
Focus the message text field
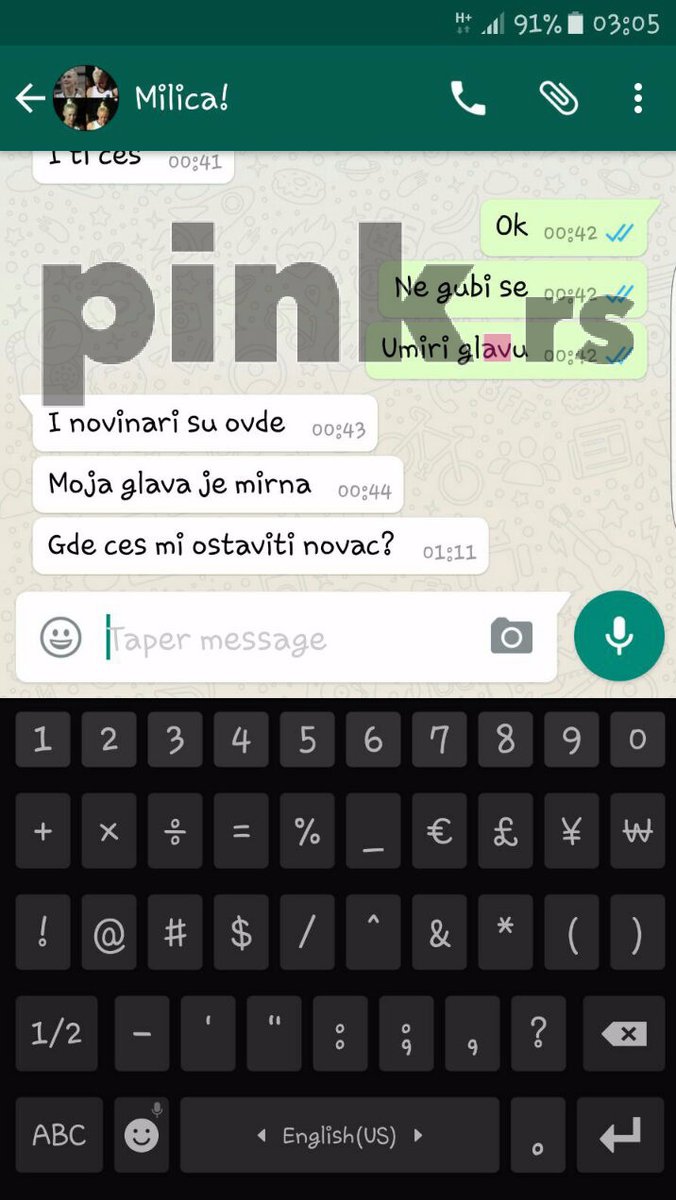290,638
